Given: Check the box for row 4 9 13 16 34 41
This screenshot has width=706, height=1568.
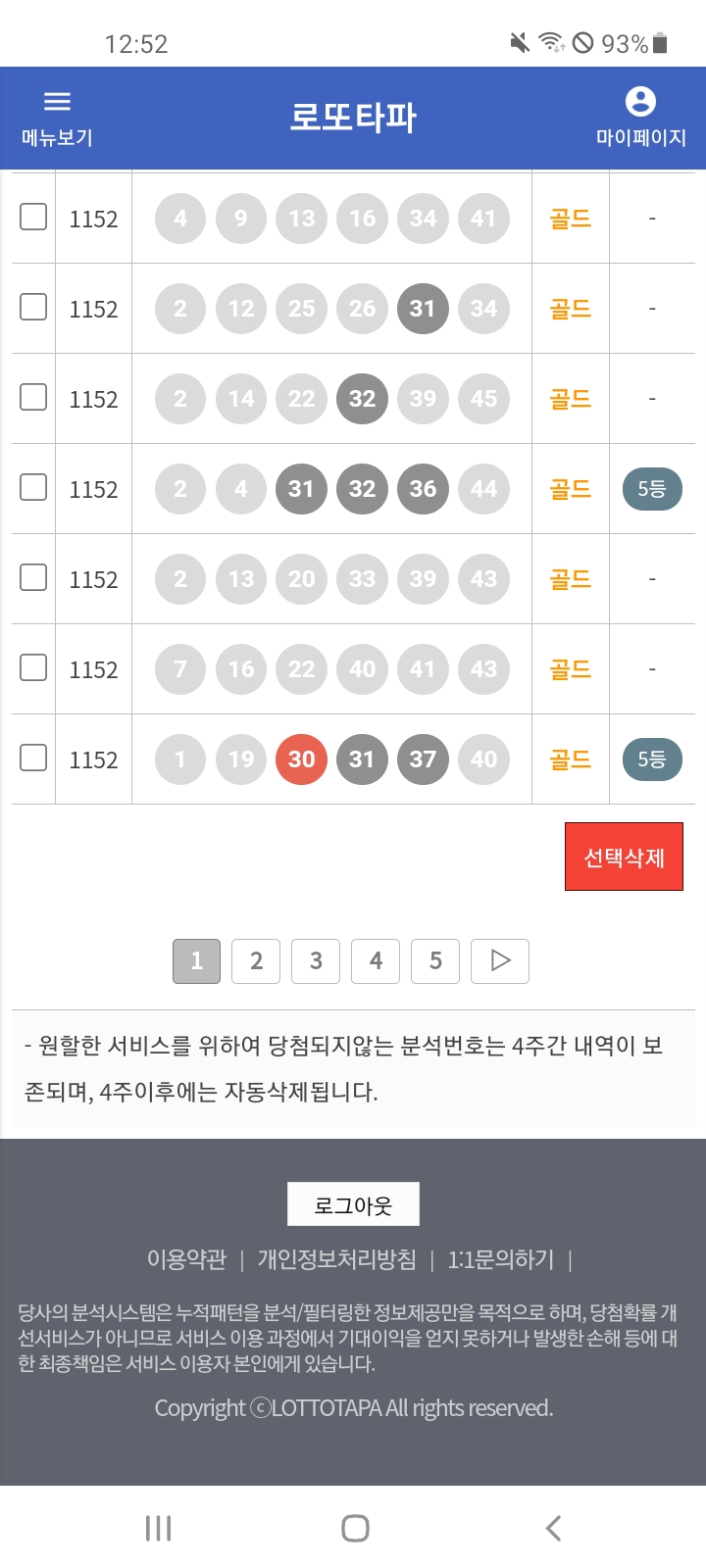Looking at the screenshot, I should 33,217.
